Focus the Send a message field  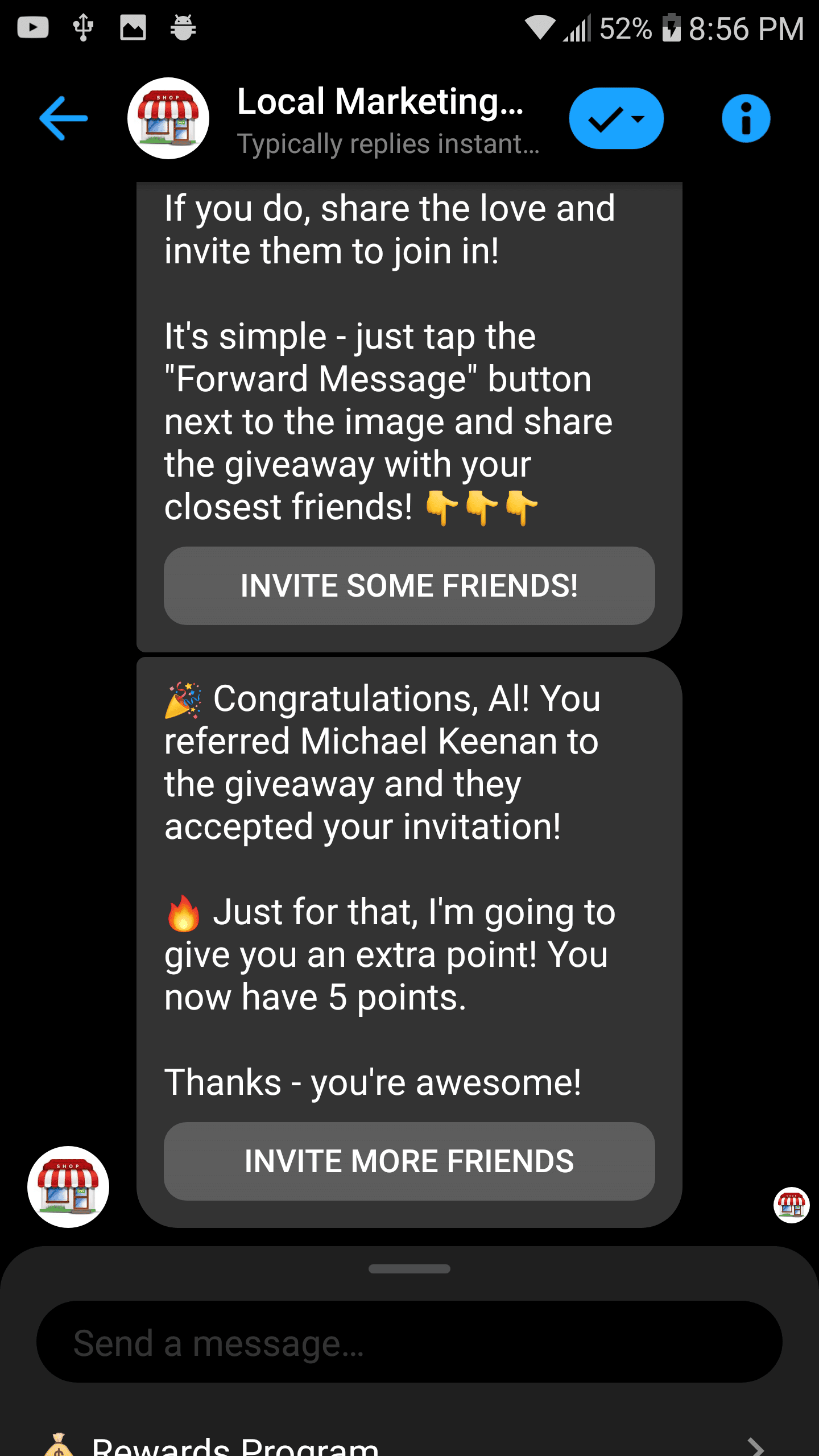409,1342
